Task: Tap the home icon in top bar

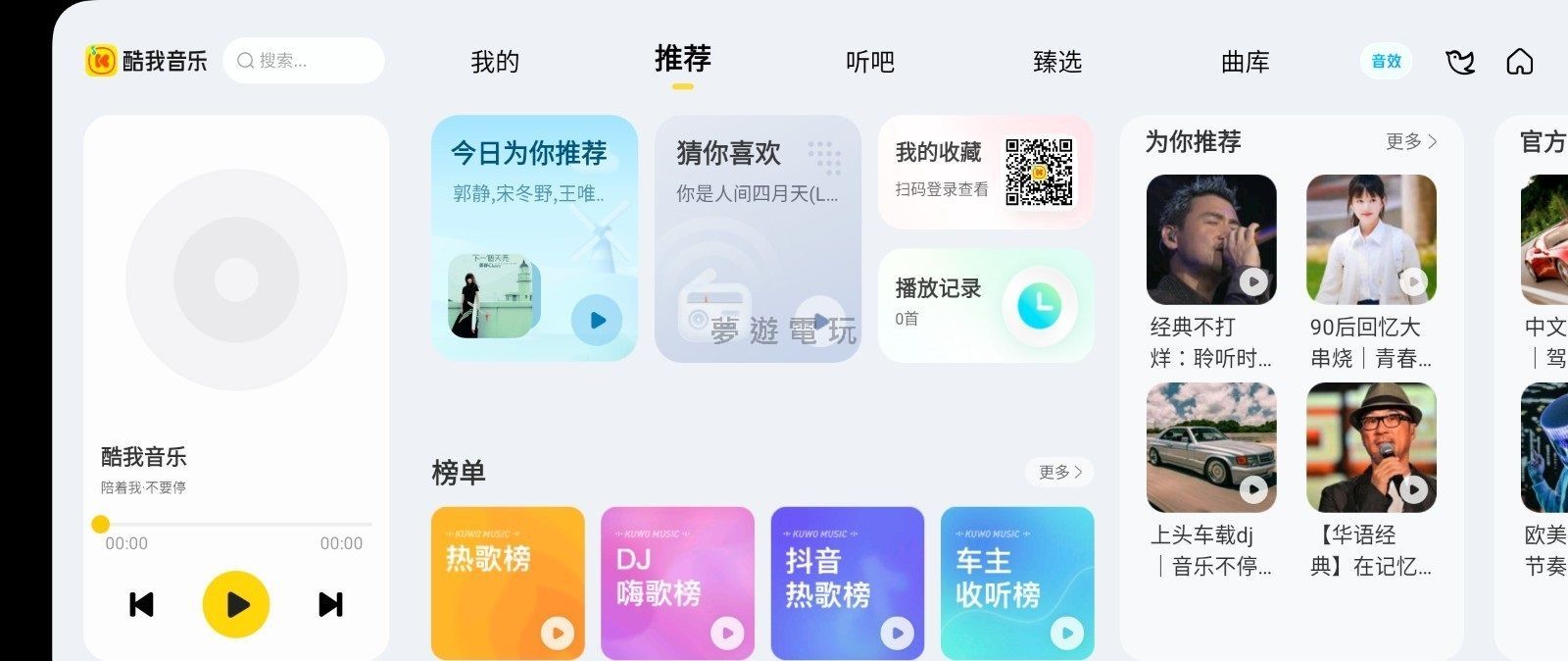Action: tap(1519, 62)
